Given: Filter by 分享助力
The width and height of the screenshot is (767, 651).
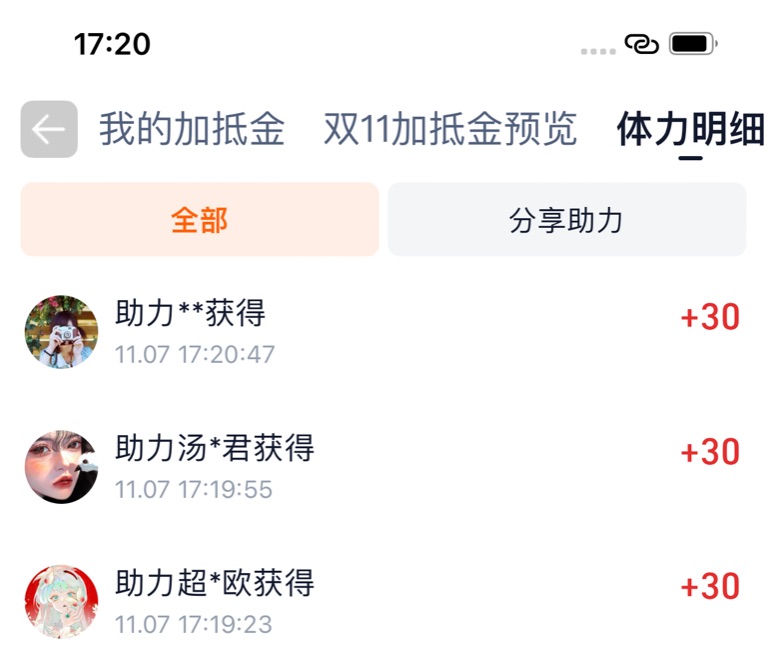Looking at the screenshot, I should point(566,220).
